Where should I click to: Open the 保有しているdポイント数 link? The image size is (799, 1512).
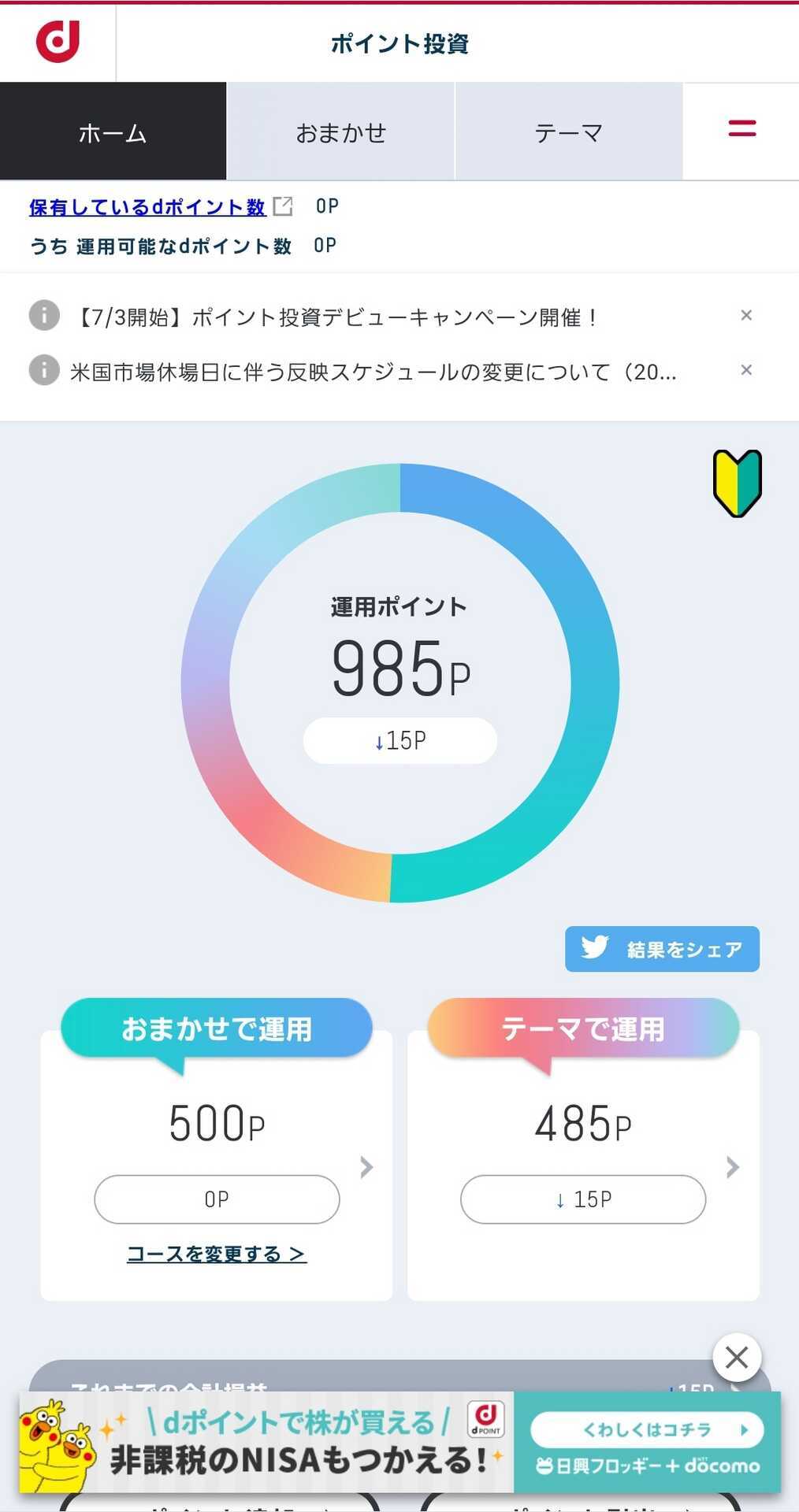(x=146, y=207)
